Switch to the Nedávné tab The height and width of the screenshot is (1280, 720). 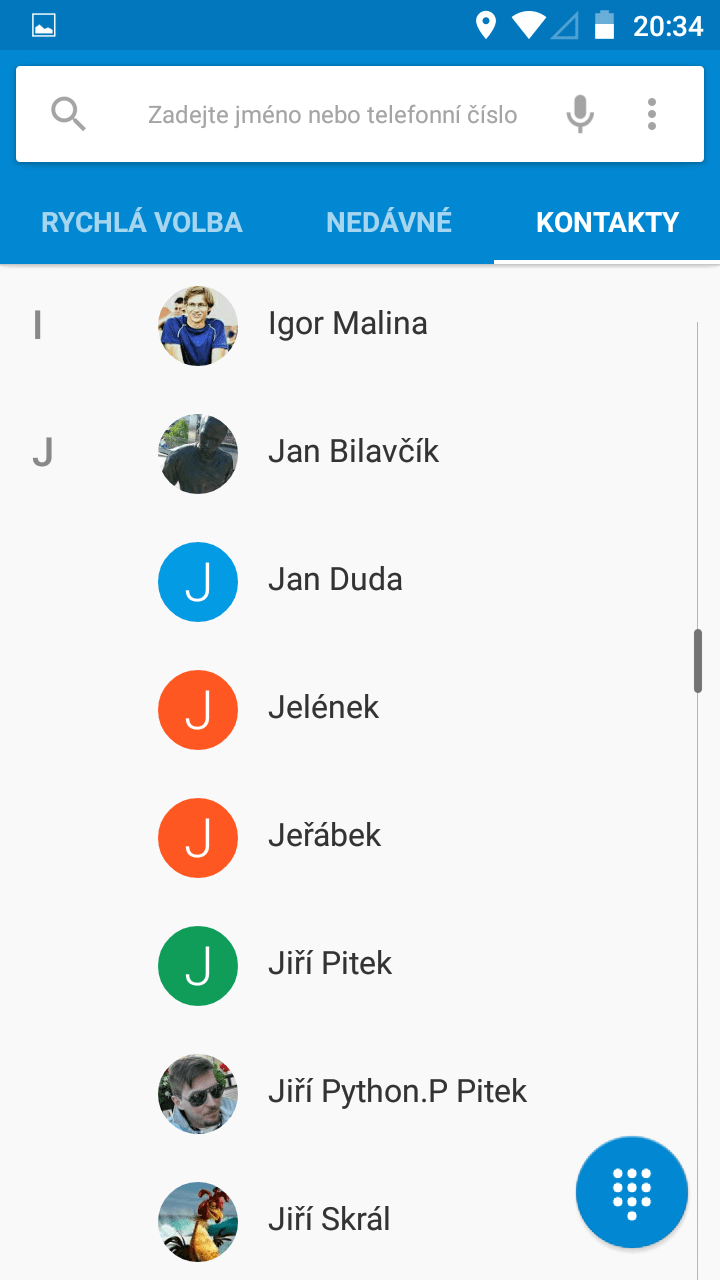[x=389, y=222]
